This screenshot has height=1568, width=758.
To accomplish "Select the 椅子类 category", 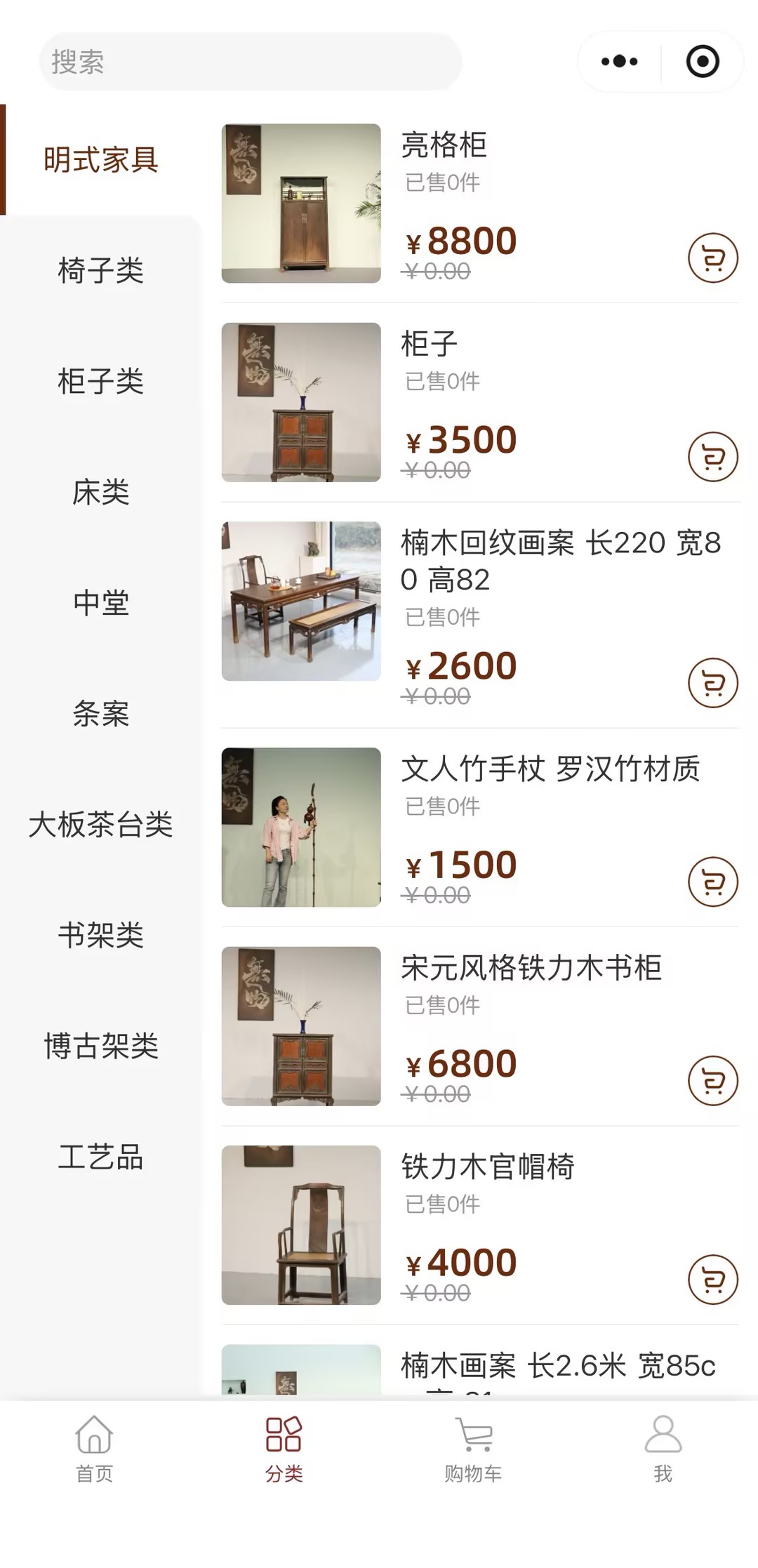I will (x=100, y=270).
